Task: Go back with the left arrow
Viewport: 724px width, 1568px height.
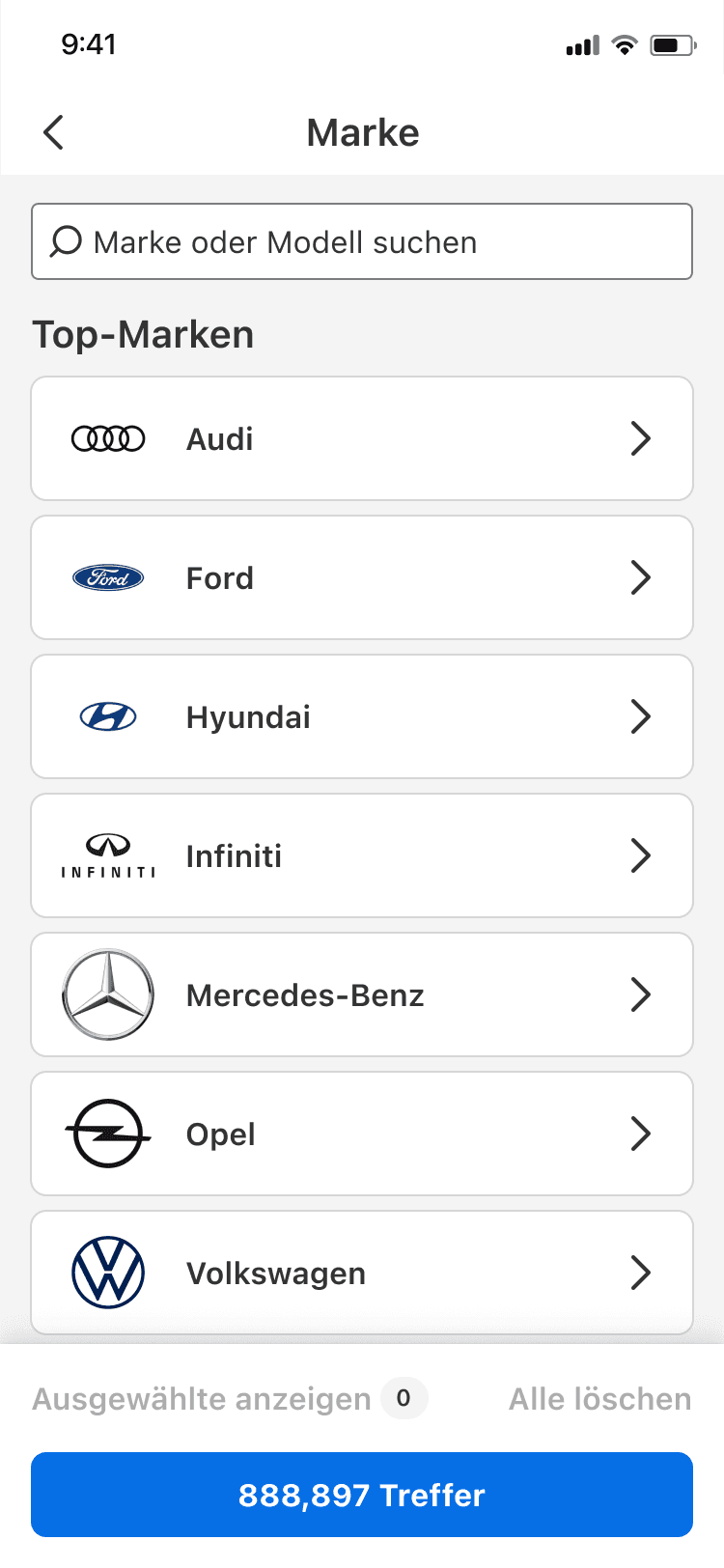Action: click(53, 132)
